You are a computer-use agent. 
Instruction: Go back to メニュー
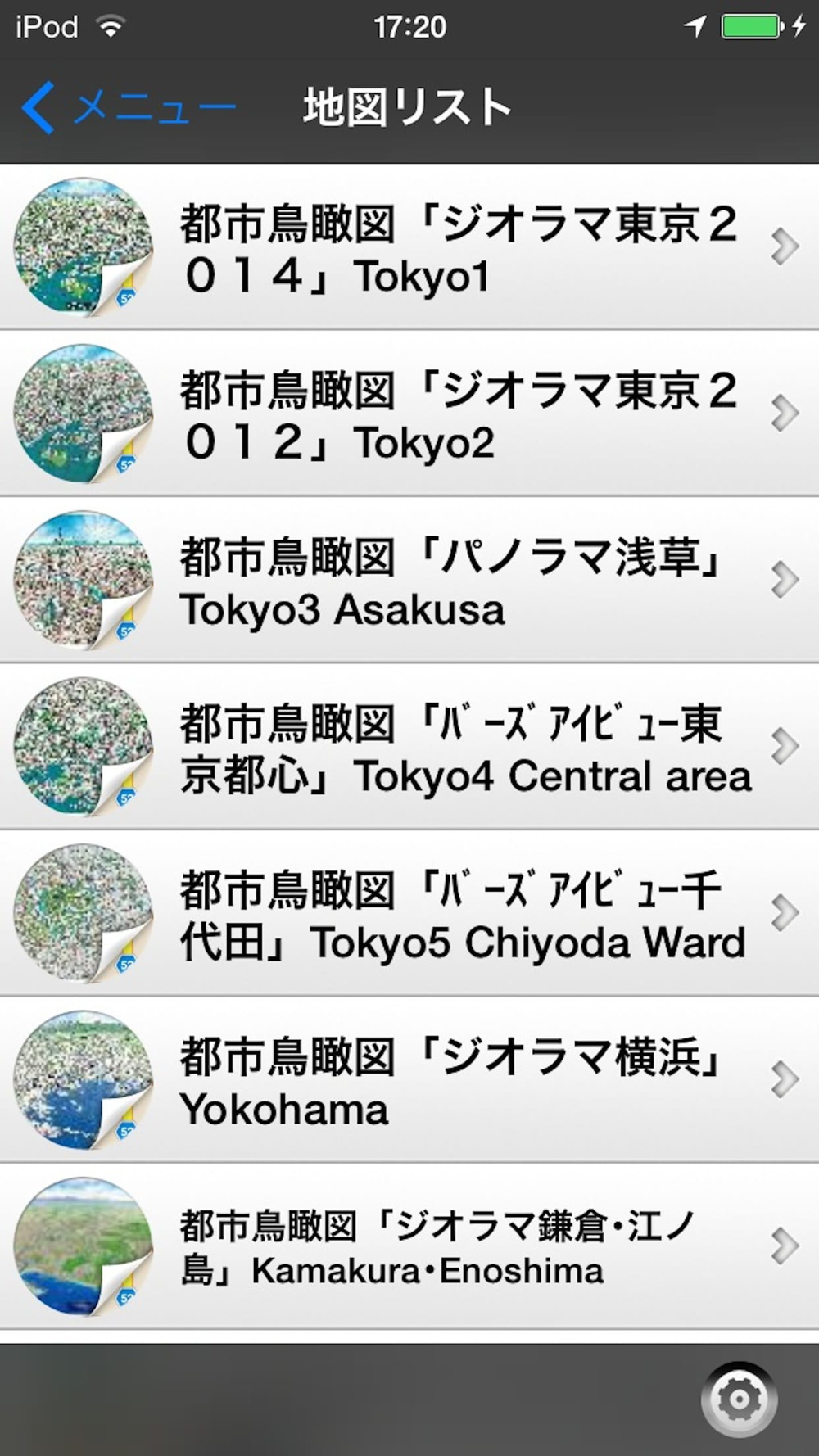127,107
